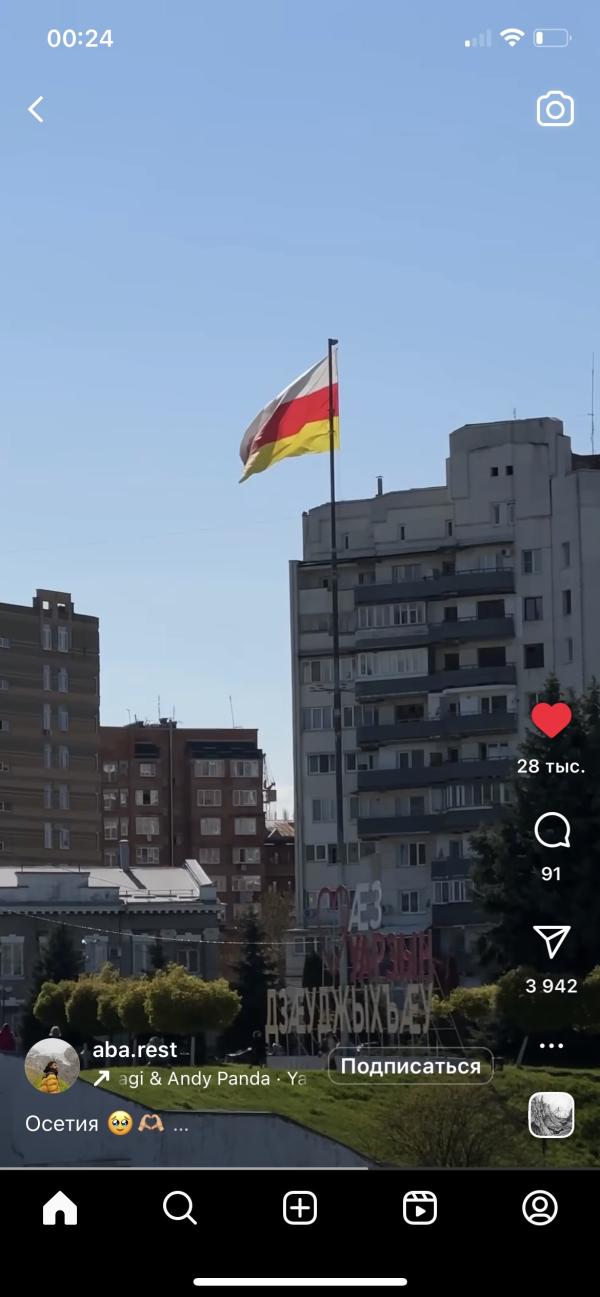Go back with the top-left arrow

pos(36,109)
